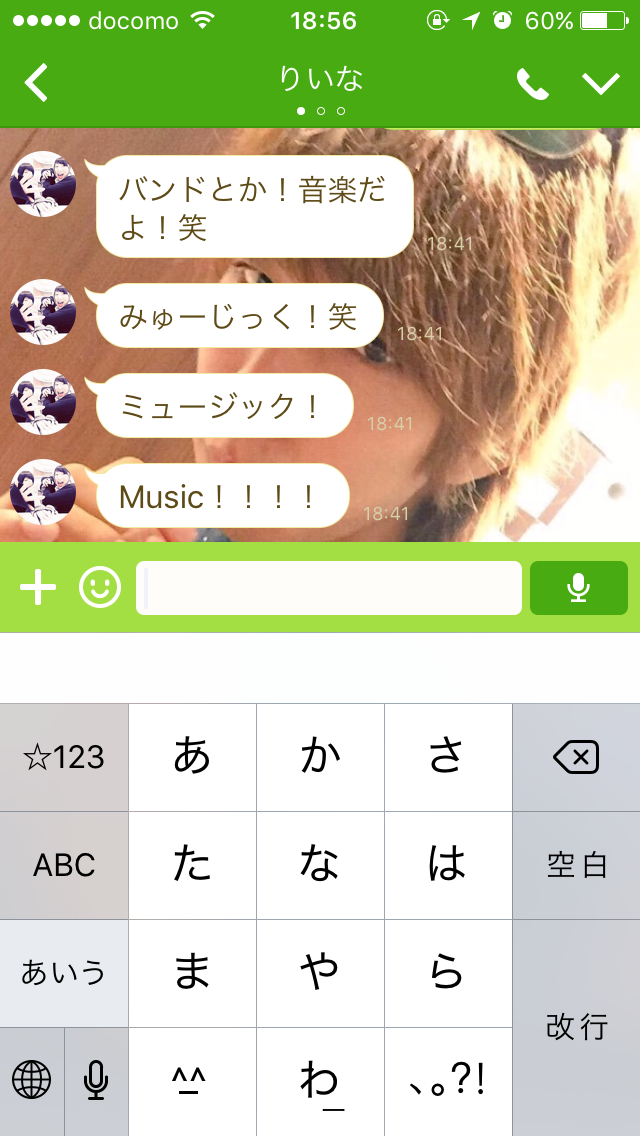
Task: Tap the 改行 return key
Action: pos(576,1027)
